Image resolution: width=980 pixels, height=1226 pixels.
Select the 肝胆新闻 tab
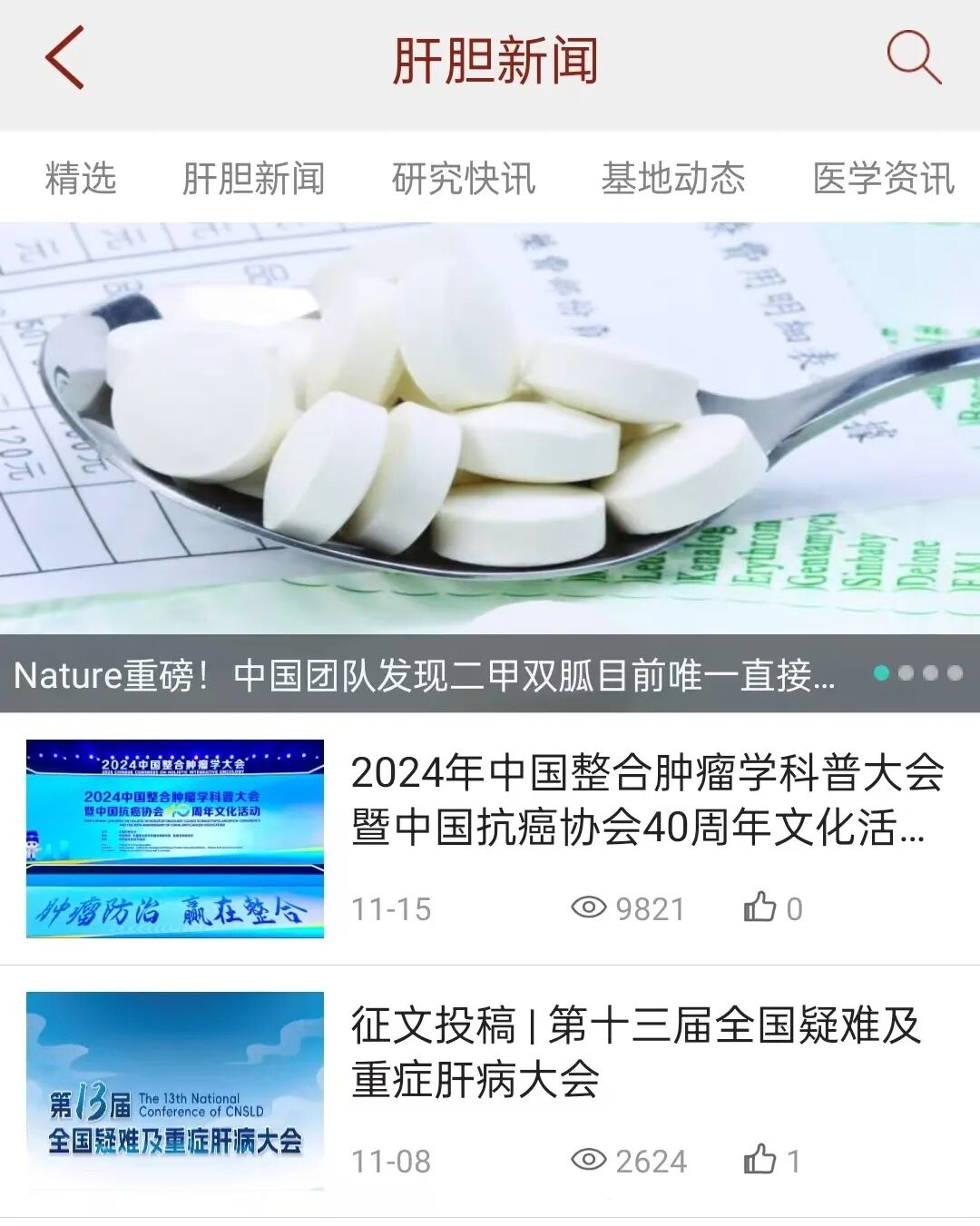(253, 178)
